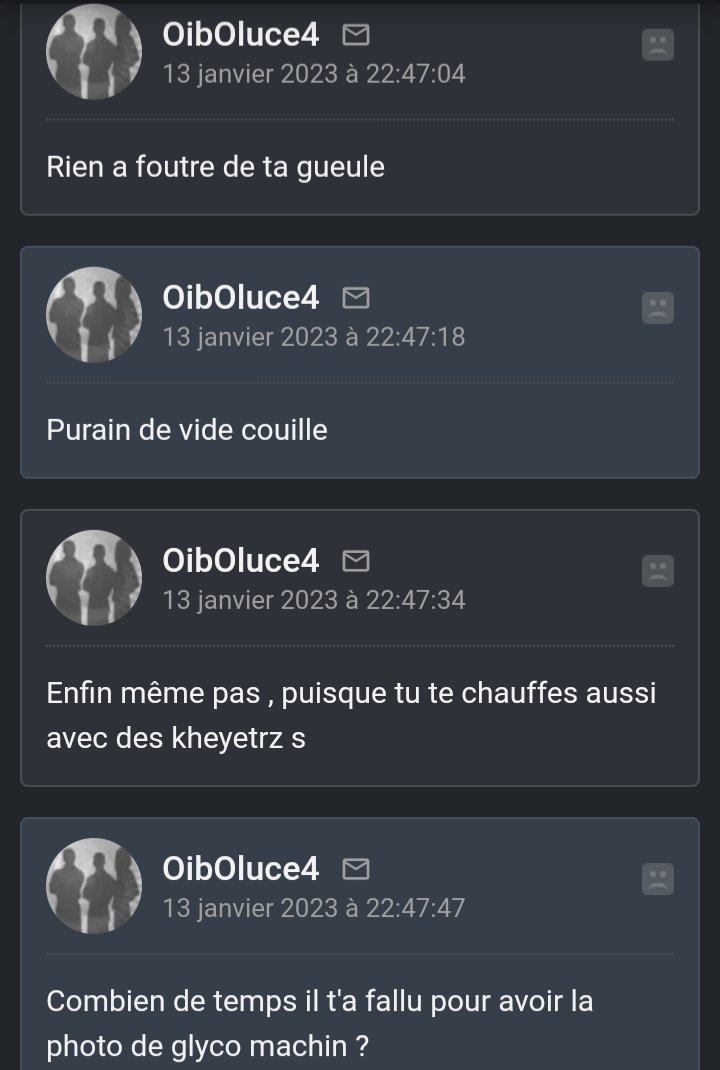Open permalink dated 13 janvier 2023 à 22:47:18
Image resolution: width=720 pixels, height=1070 pixels.
pyautogui.click(x=314, y=337)
